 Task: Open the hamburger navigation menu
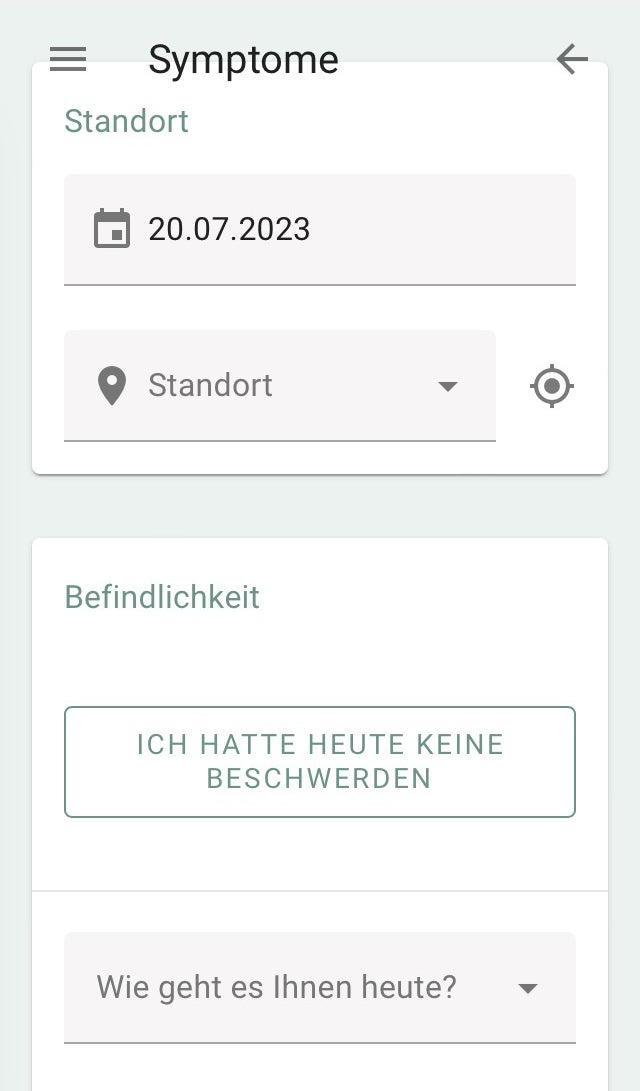[68, 59]
